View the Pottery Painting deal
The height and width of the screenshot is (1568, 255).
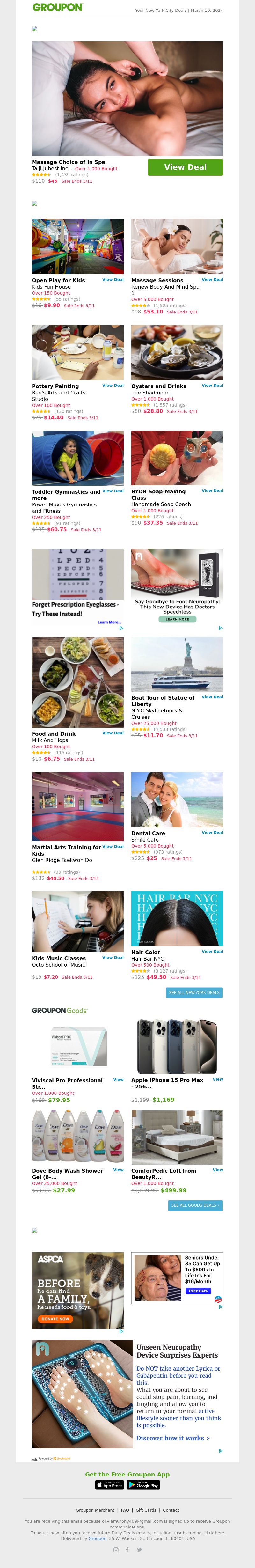pos(113,385)
